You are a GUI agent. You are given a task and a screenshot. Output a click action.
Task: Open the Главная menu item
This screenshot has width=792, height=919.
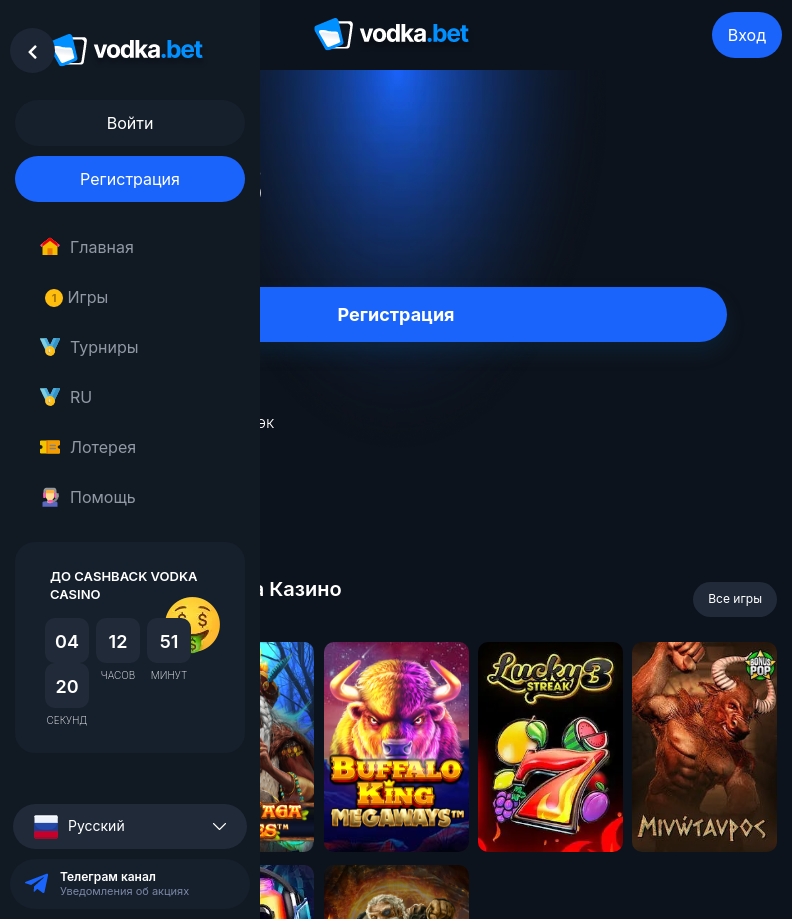tap(101, 247)
